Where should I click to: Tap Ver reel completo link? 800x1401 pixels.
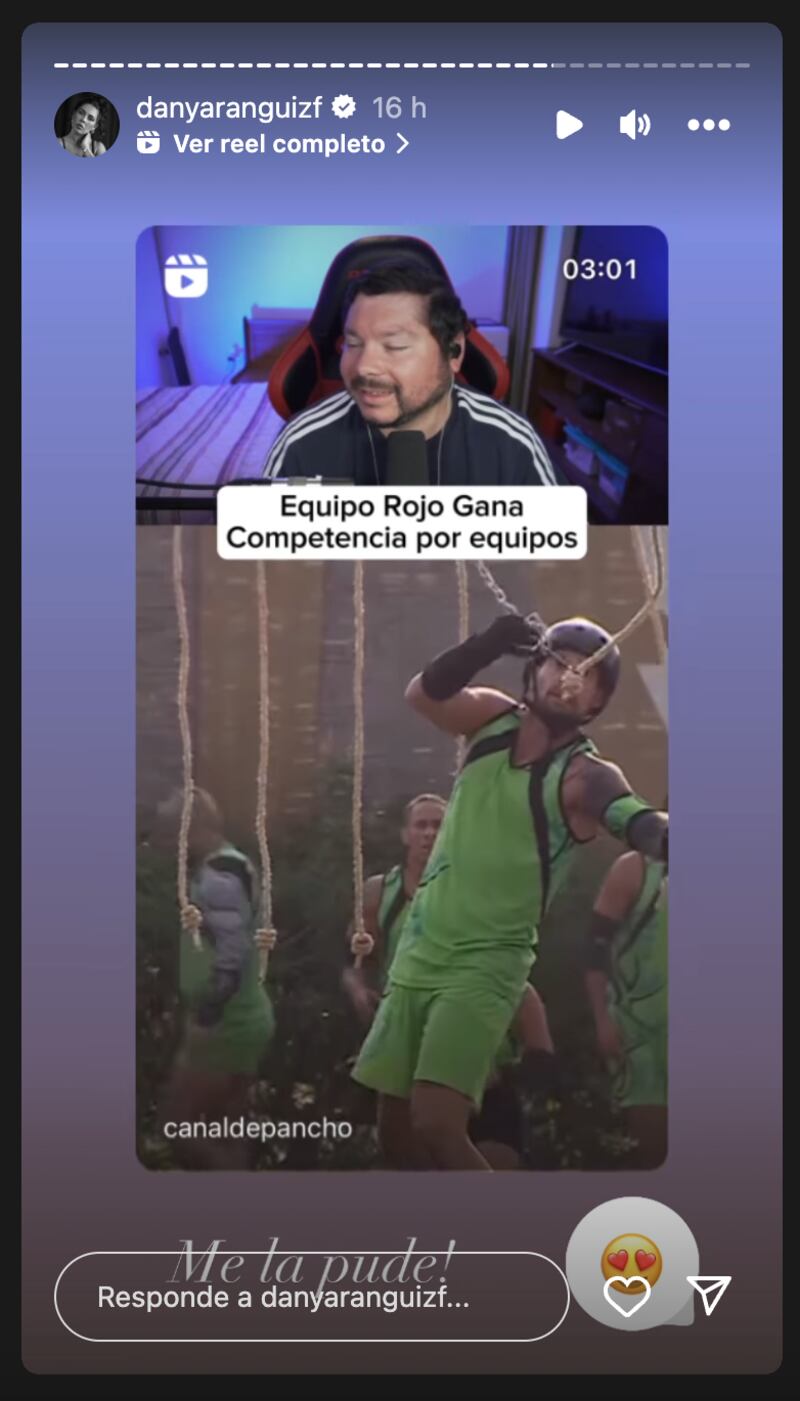tap(279, 144)
